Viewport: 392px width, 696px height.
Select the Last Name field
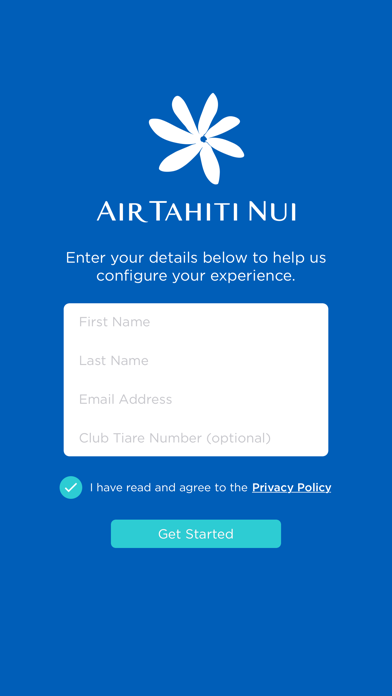click(x=196, y=360)
